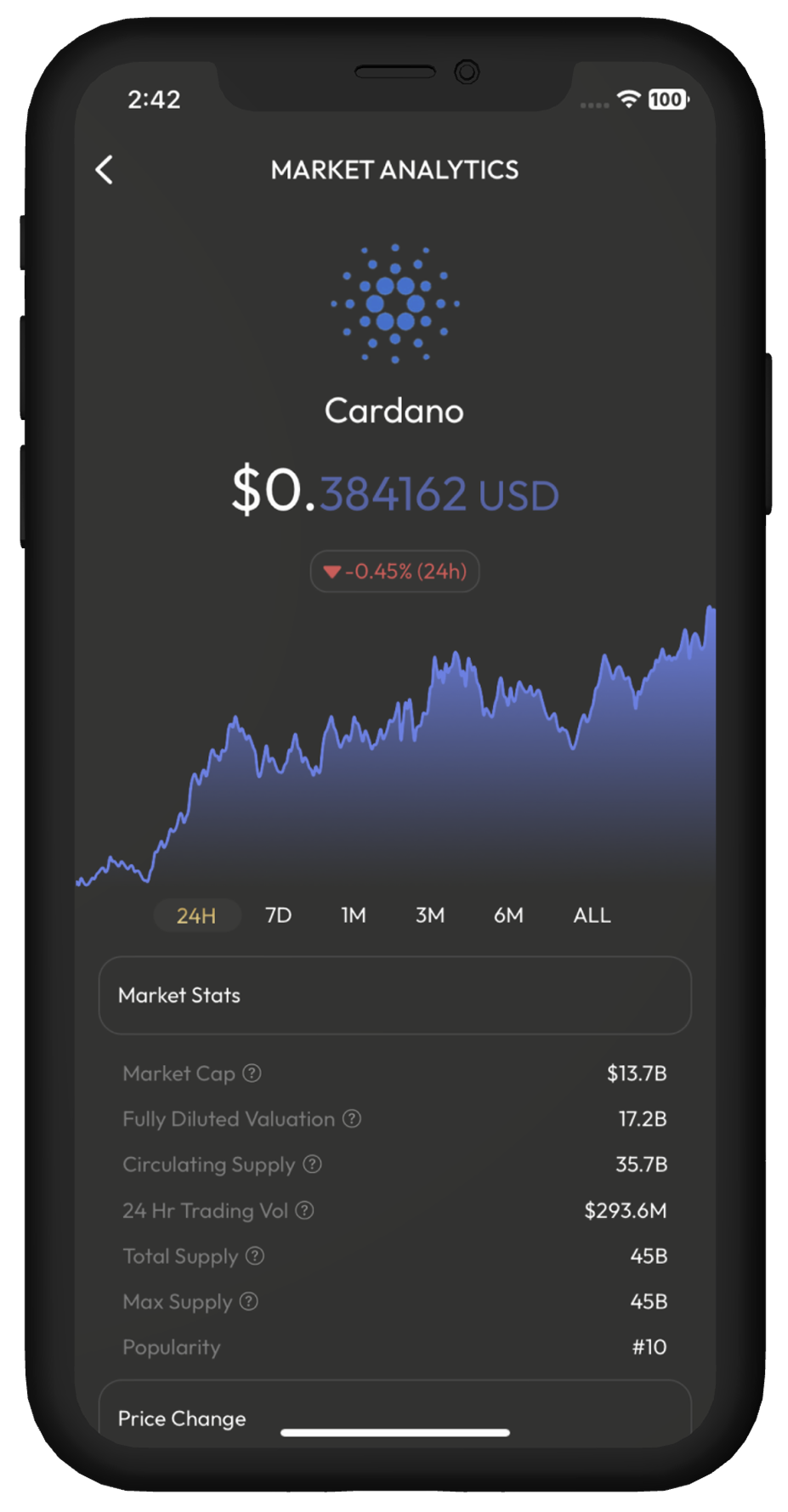788x1512 pixels.
Task: Open the 24 Hr Trading Vol help
Action: (304, 1210)
